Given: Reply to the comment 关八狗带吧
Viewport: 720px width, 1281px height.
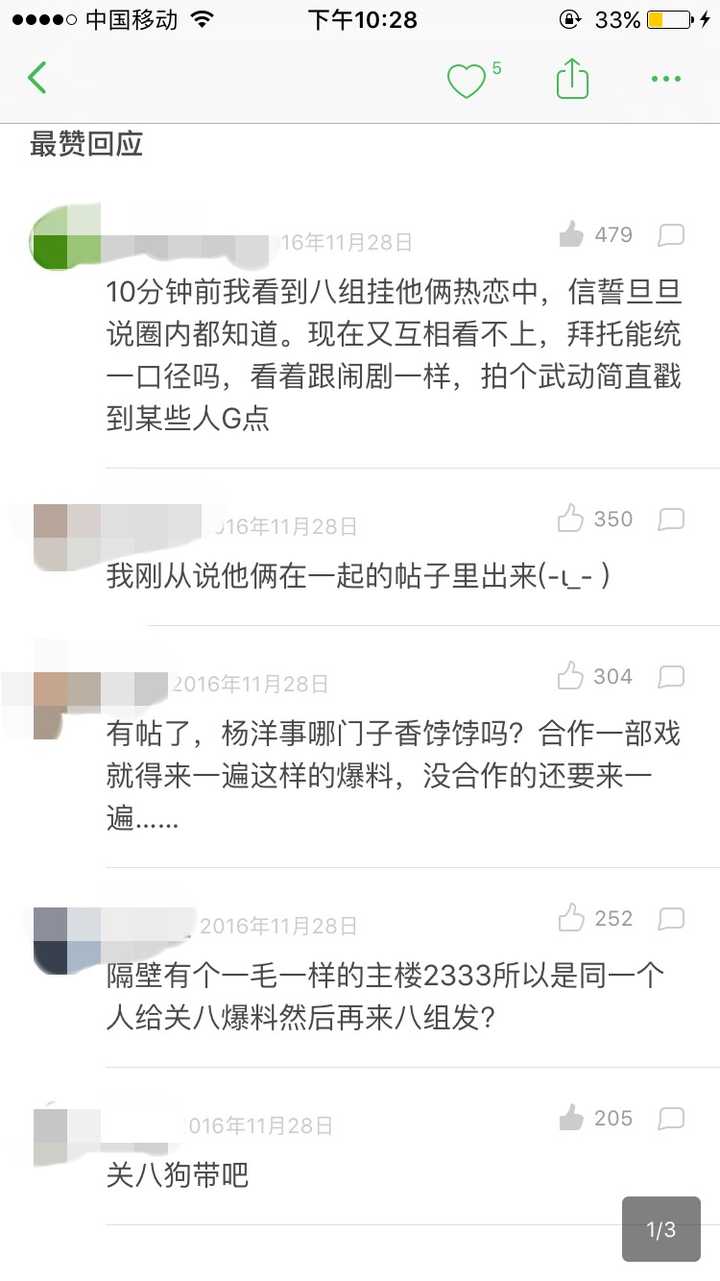Looking at the screenshot, I should (671, 1119).
